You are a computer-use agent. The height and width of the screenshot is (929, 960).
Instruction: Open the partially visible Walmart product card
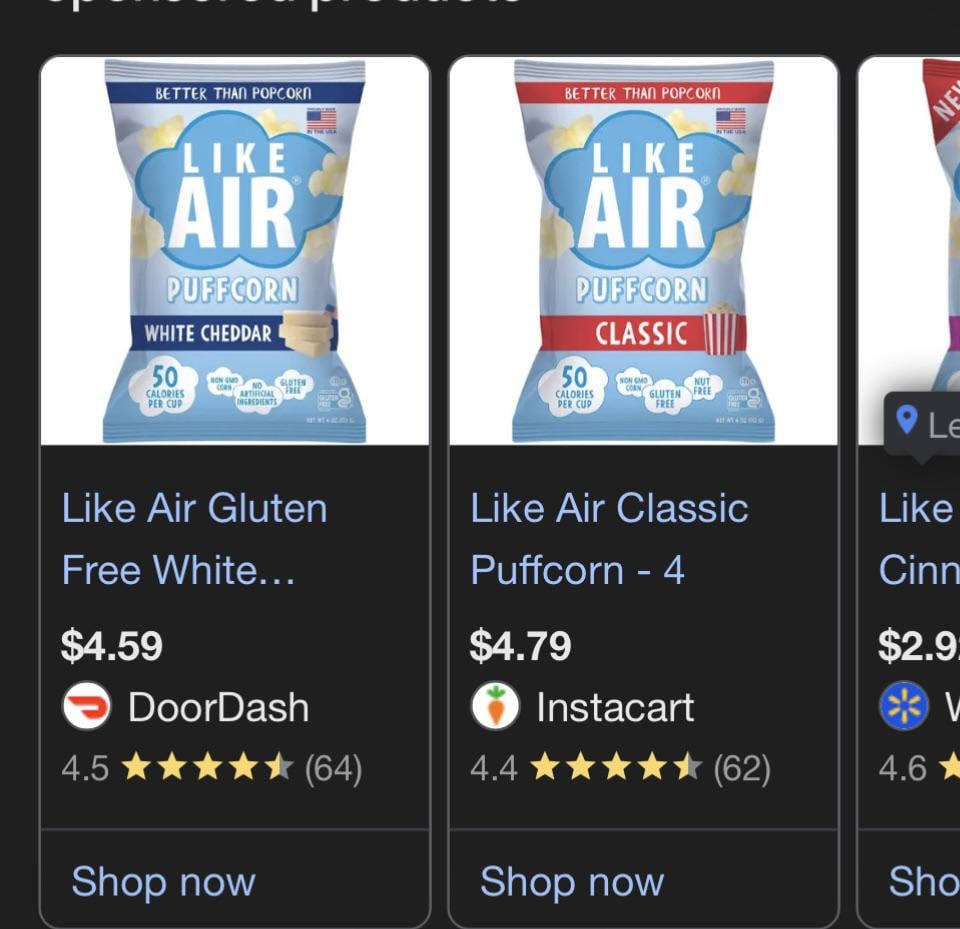pos(915,540)
